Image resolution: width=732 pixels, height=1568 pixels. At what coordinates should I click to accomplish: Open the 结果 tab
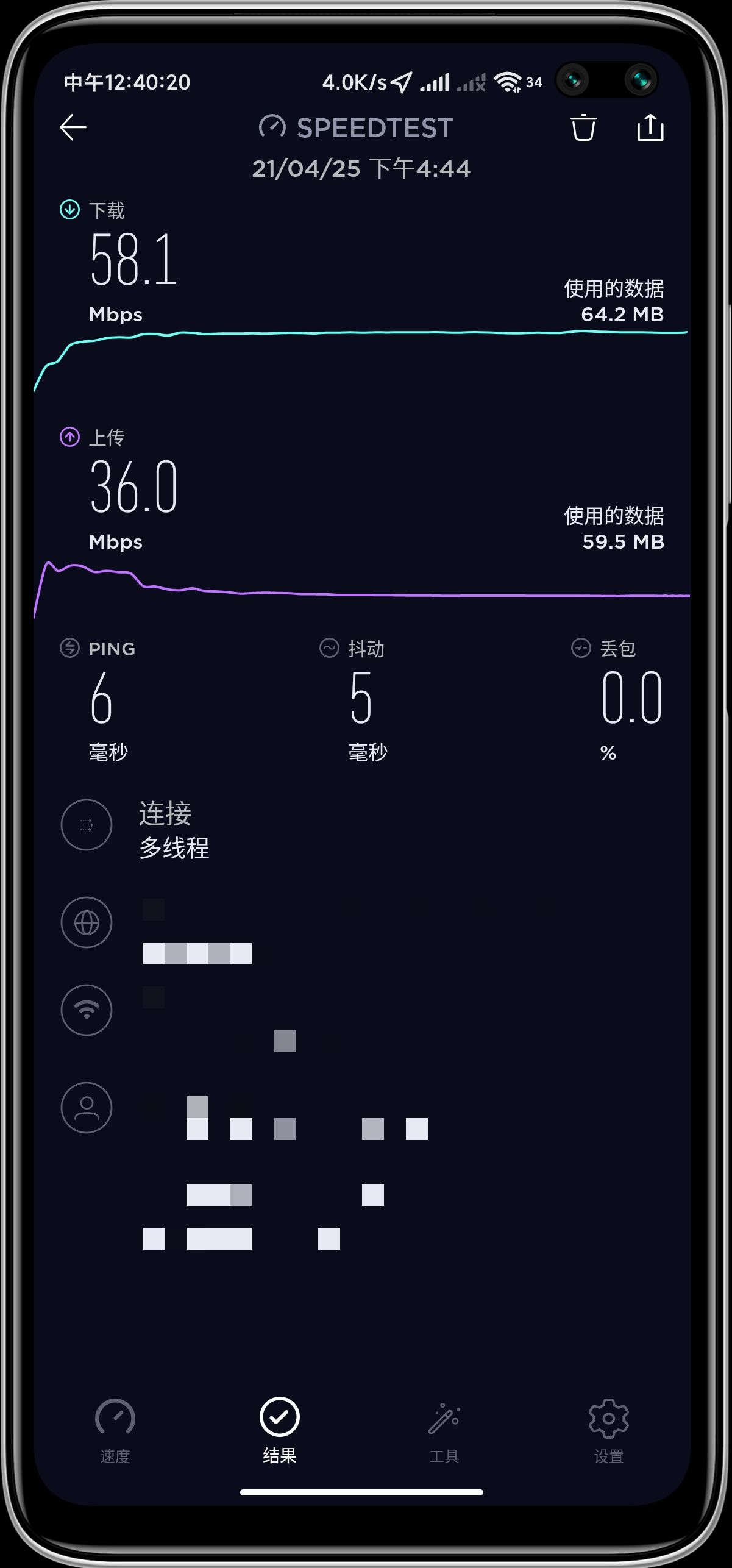point(279,1428)
